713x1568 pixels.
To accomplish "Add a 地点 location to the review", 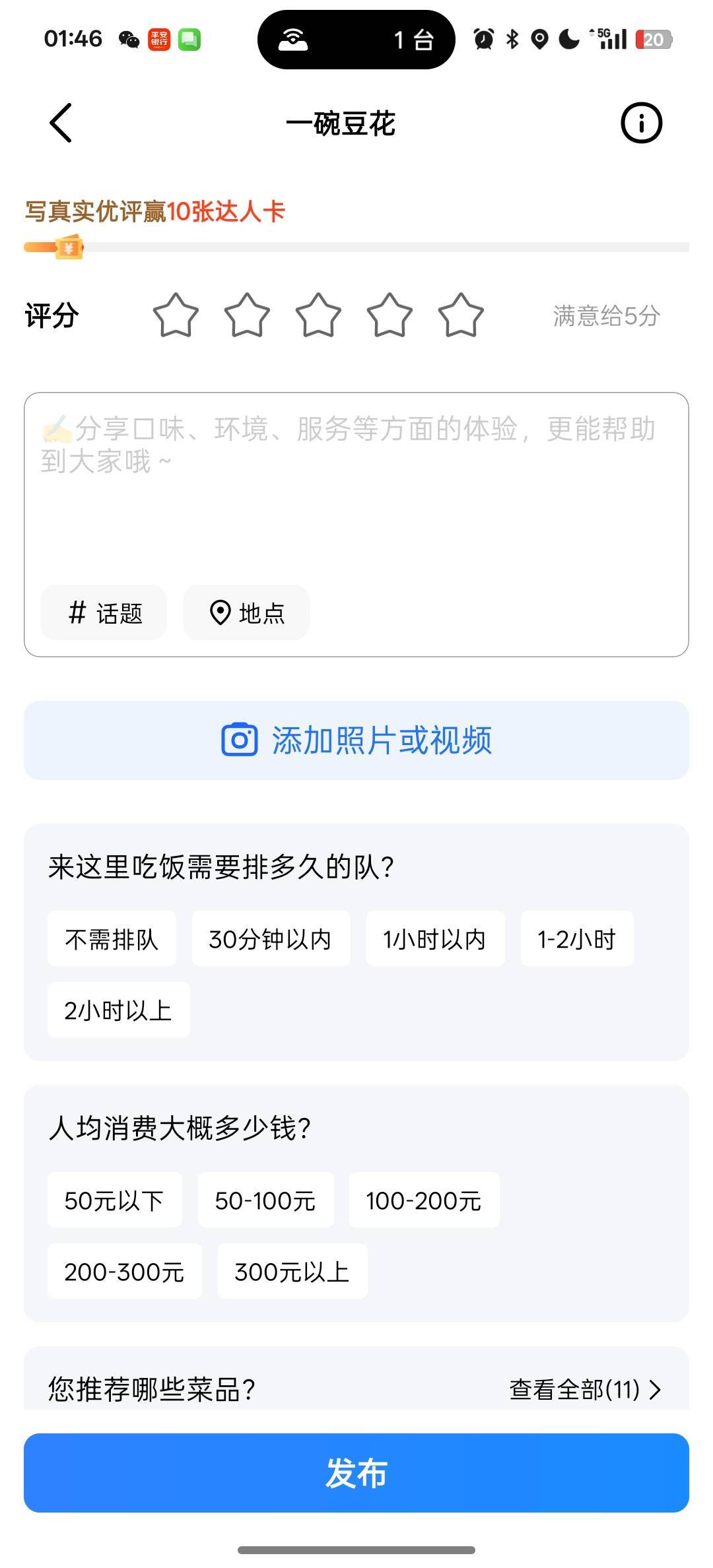I will coord(246,612).
